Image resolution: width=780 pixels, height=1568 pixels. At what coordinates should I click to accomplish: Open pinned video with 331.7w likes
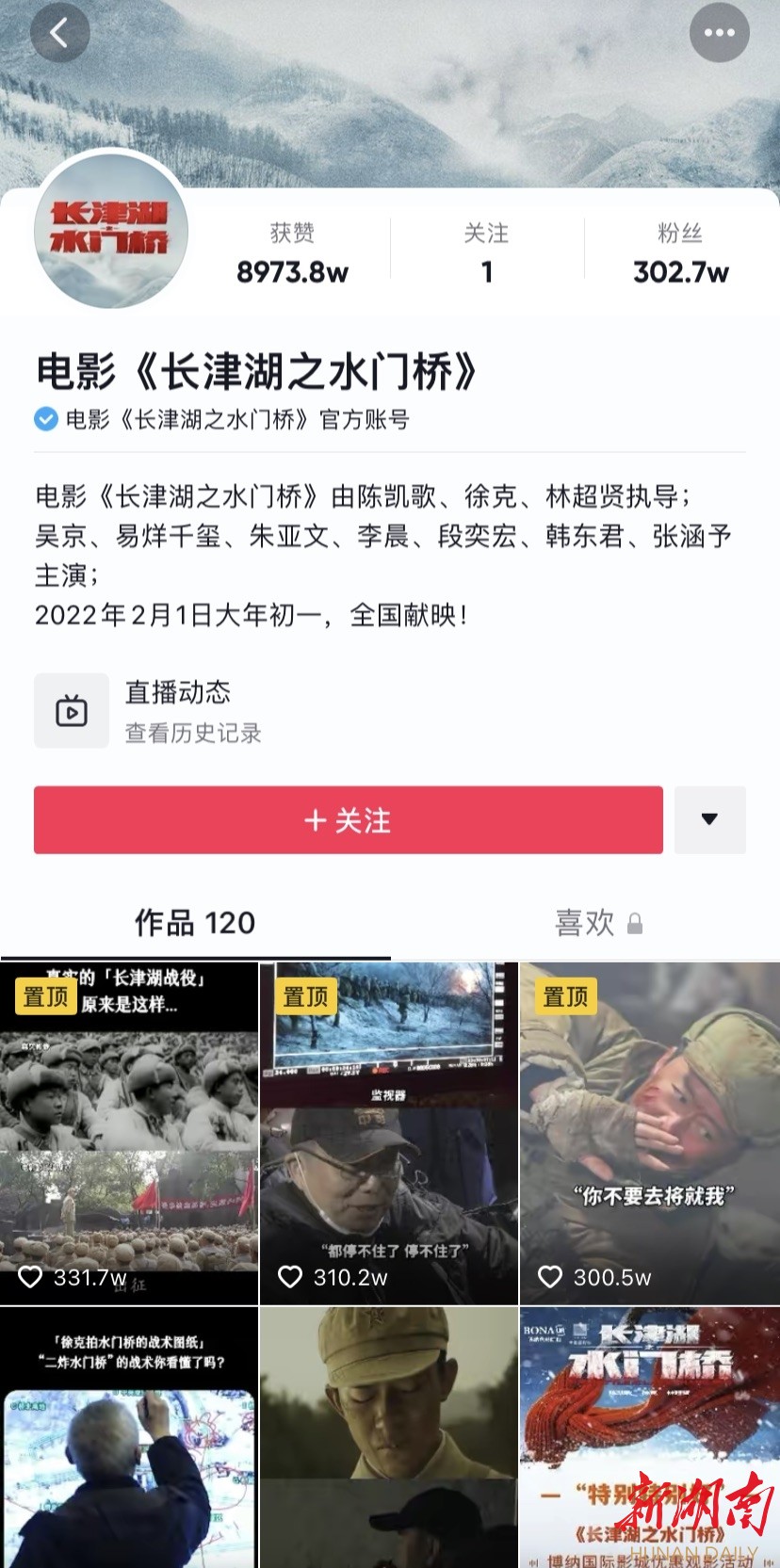pos(129,1133)
